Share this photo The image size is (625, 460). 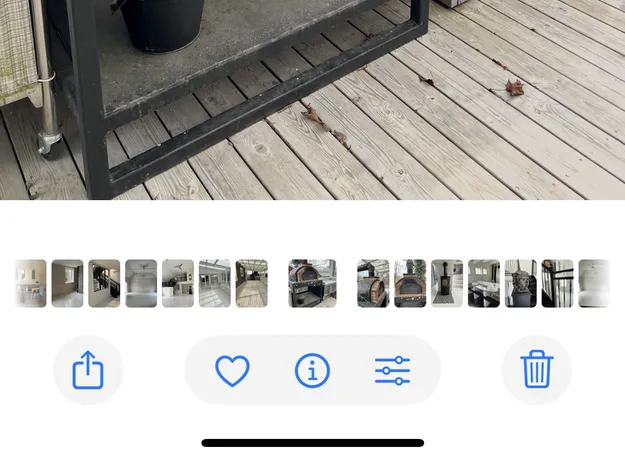[x=88, y=371]
